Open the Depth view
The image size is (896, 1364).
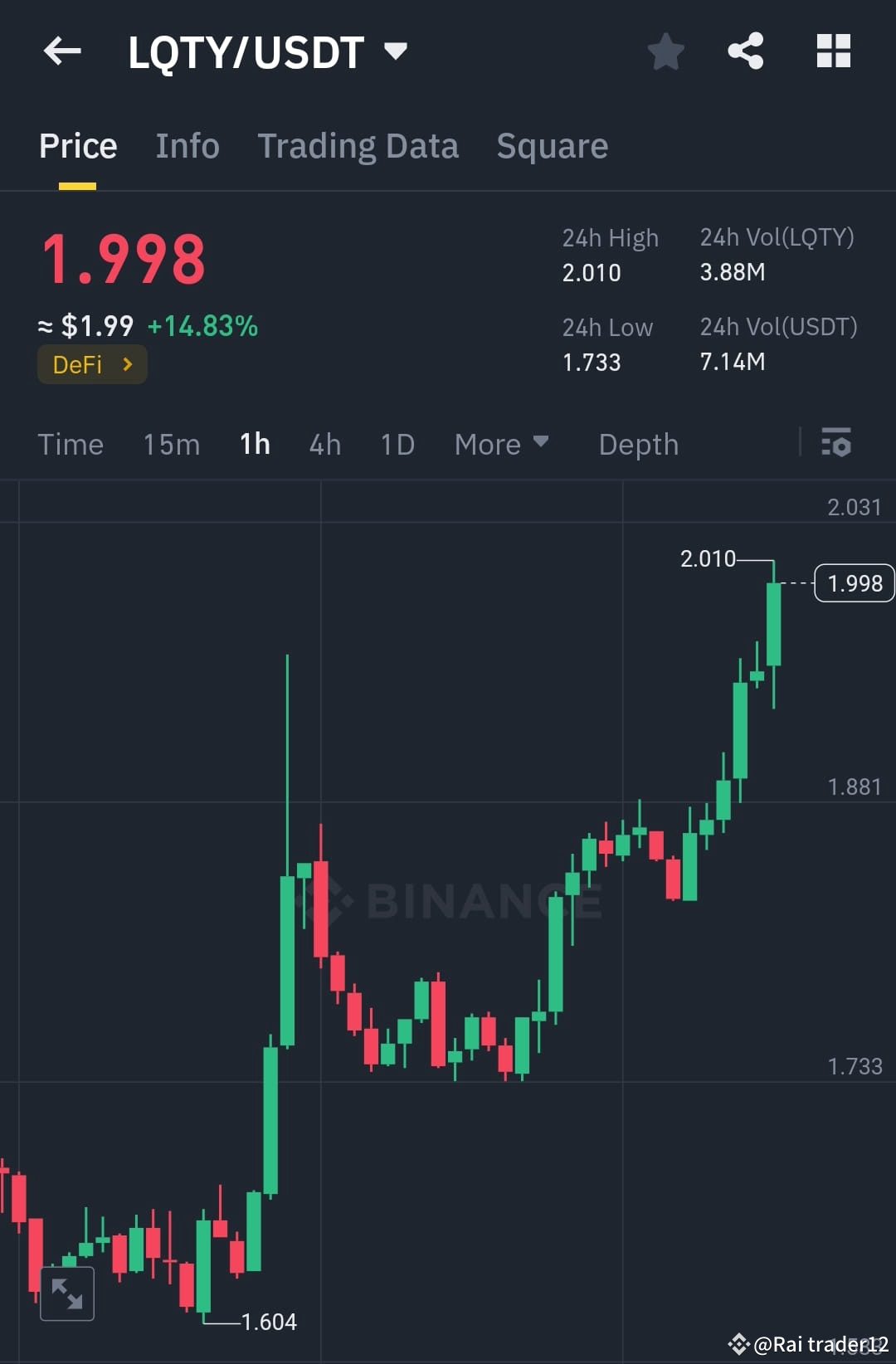(x=638, y=444)
